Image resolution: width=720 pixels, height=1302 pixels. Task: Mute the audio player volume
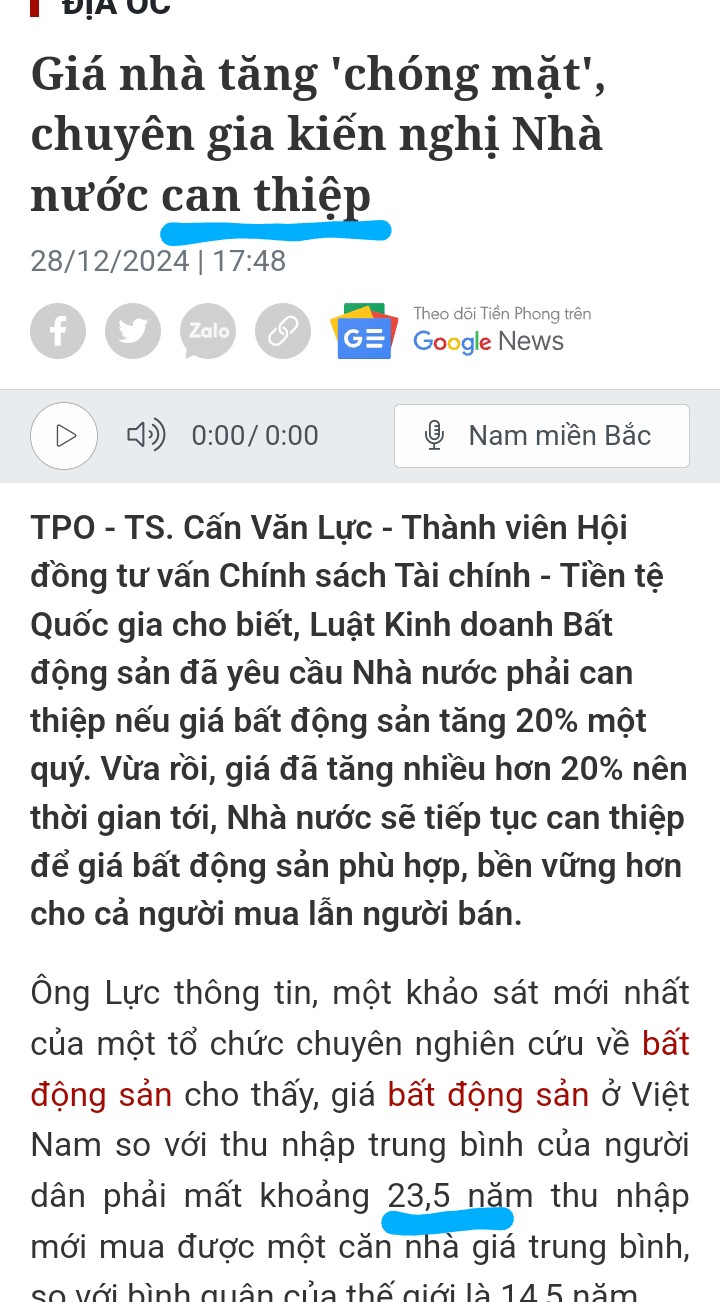tap(146, 435)
